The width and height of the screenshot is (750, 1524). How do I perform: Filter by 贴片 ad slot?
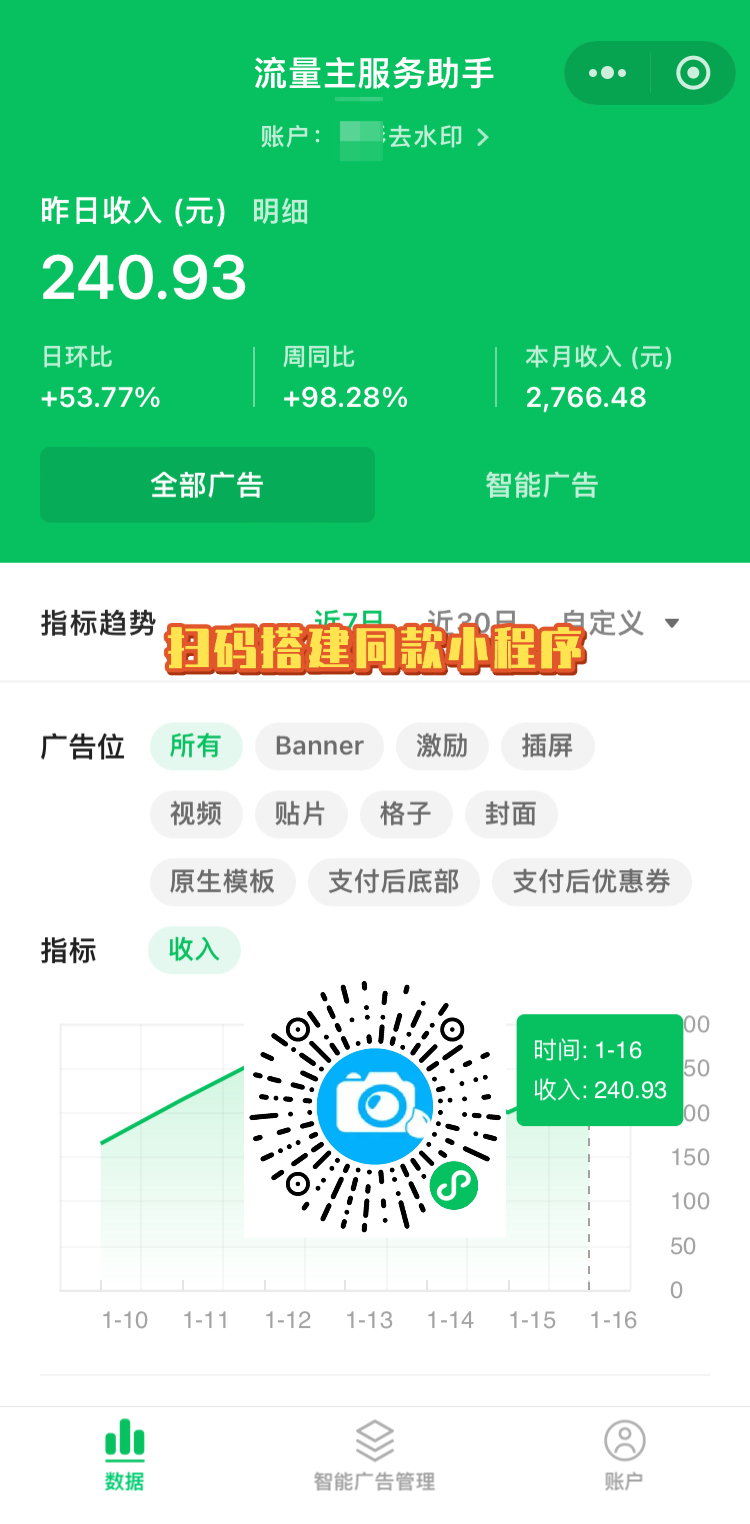point(300,814)
